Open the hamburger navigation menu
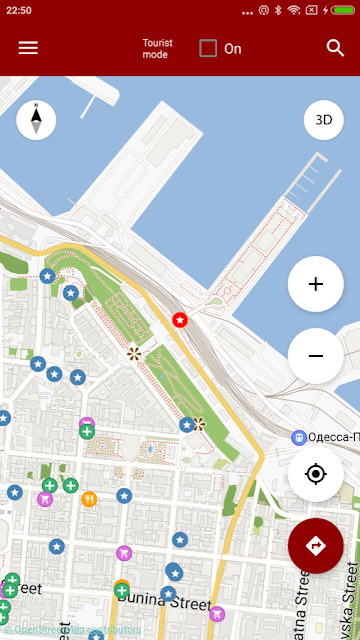Viewport: 360px width, 640px height. (x=28, y=48)
